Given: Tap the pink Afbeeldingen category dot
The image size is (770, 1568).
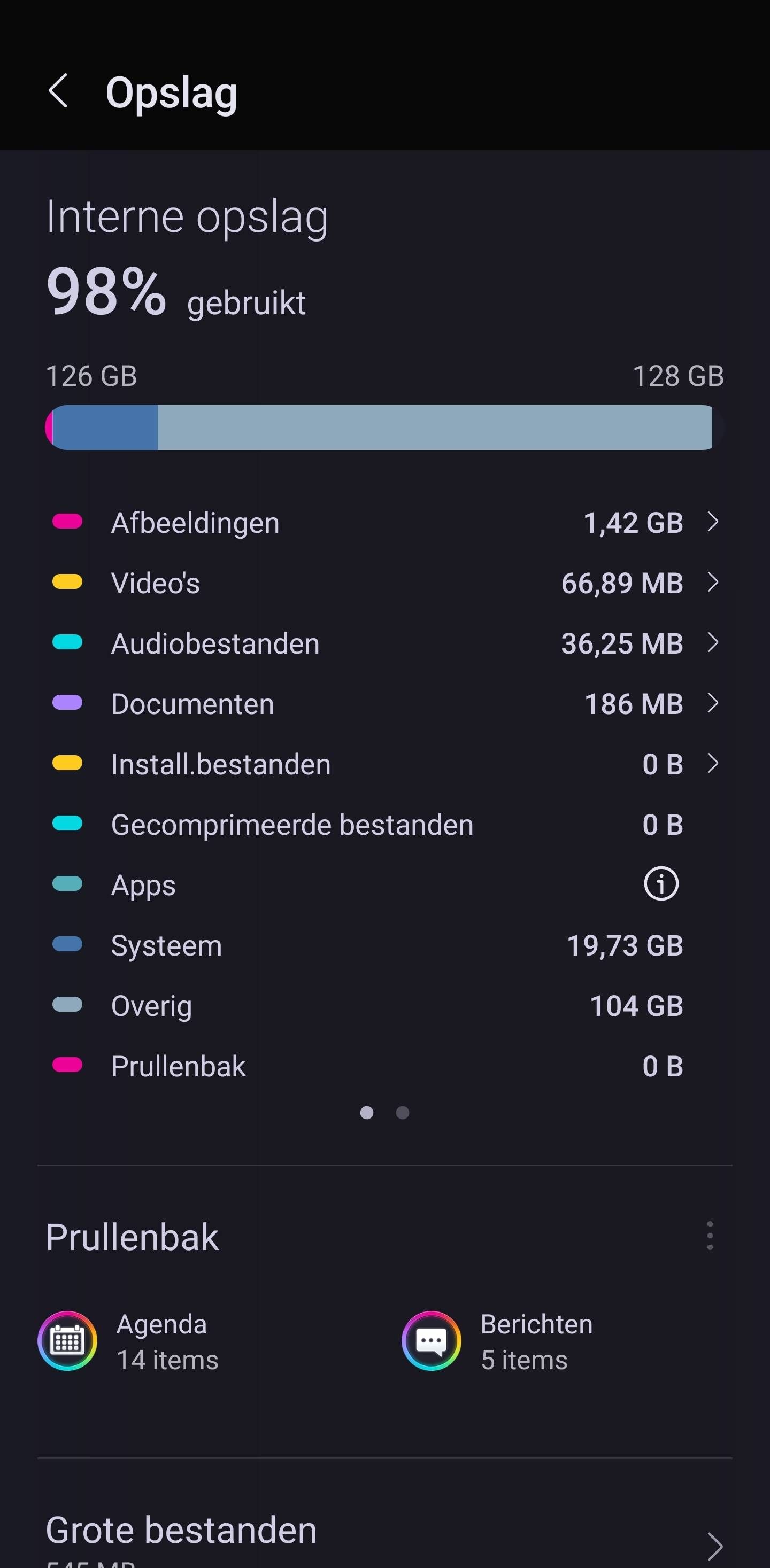Looking at the screenshot, I should click(x=67, y=522).
